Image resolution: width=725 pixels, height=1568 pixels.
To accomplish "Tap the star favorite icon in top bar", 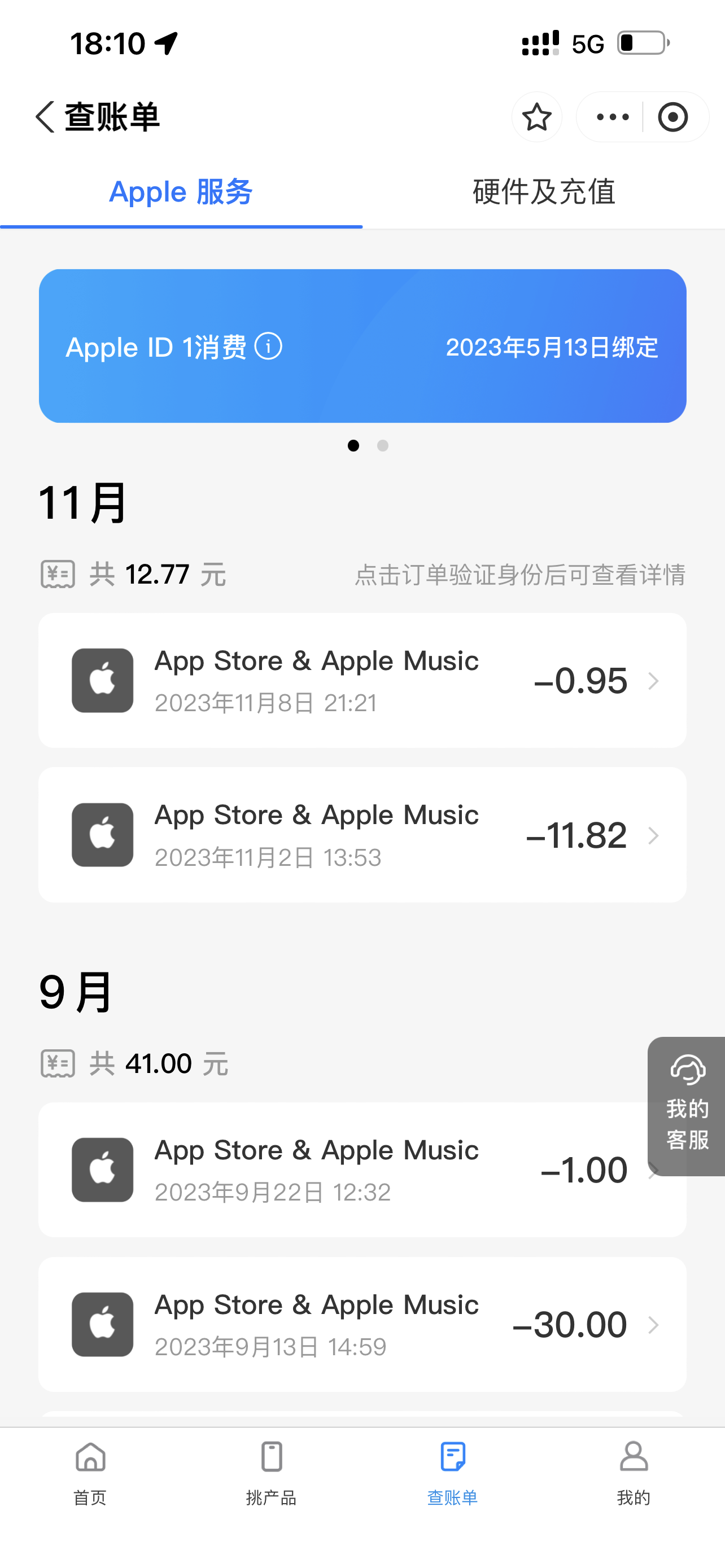I will (536, 117).
